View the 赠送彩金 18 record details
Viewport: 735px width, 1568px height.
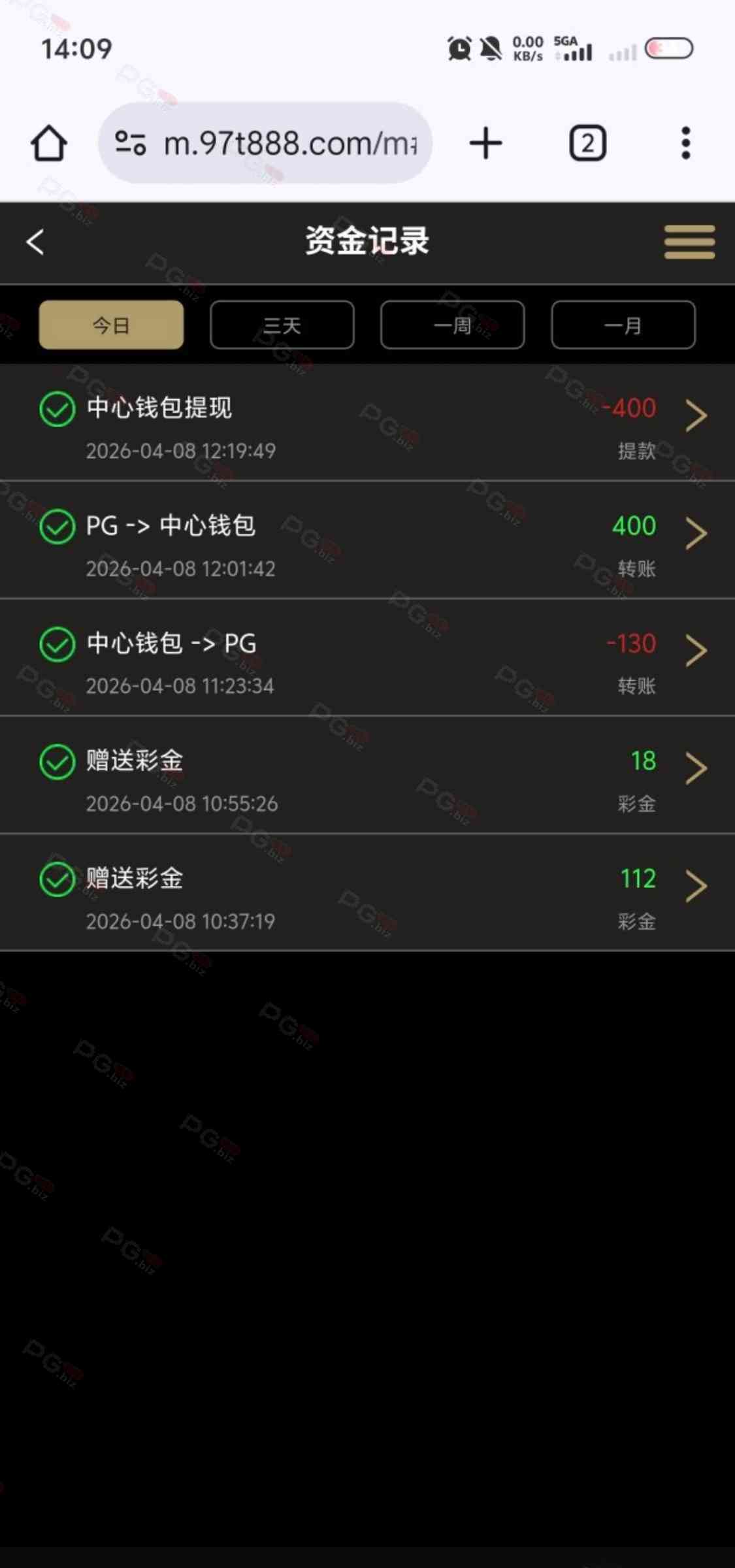pyautogui.click(x=367, y=776)
